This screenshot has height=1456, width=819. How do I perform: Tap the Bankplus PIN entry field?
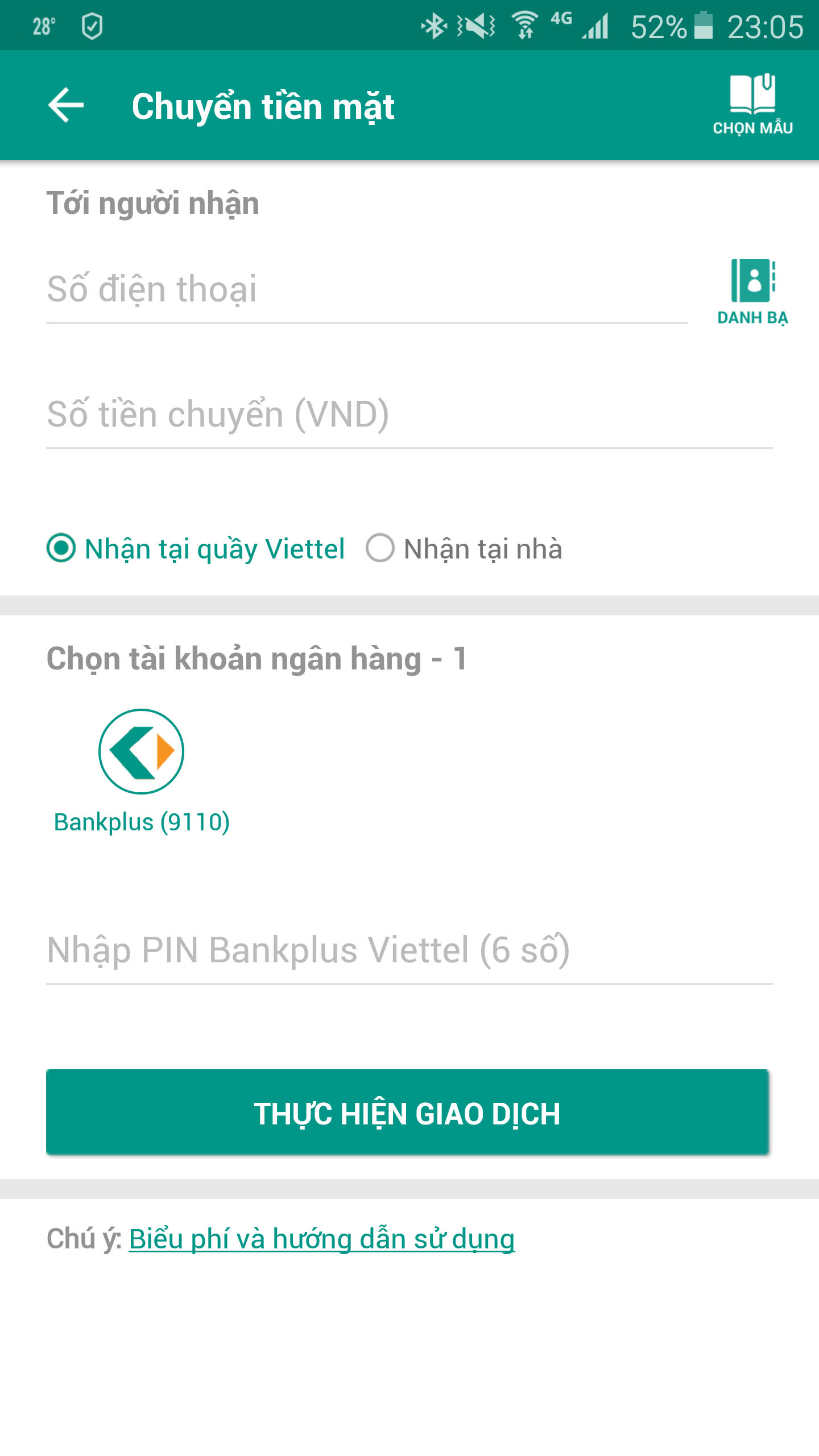click(x=408, y=950)
